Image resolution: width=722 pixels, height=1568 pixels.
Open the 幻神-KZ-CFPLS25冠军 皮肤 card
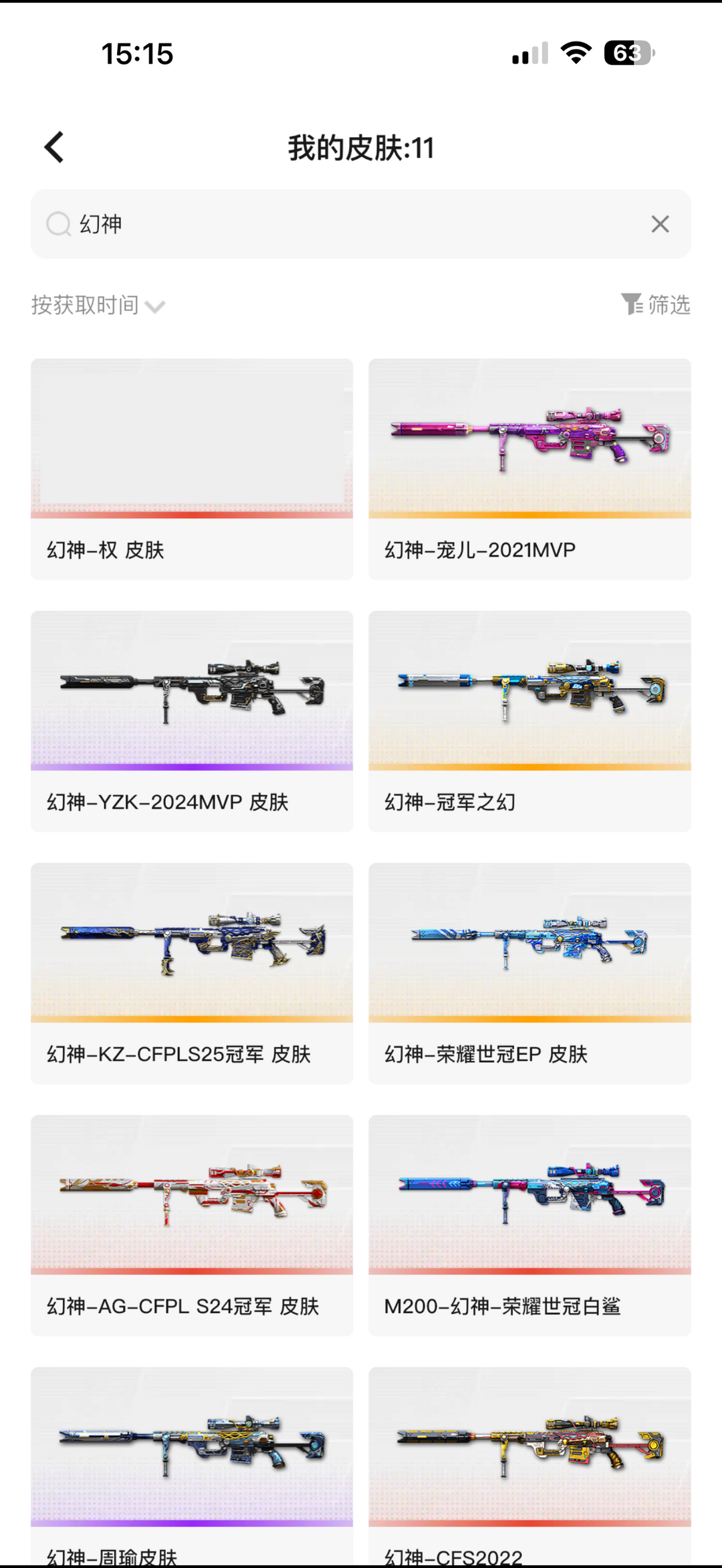pos(192,973)
